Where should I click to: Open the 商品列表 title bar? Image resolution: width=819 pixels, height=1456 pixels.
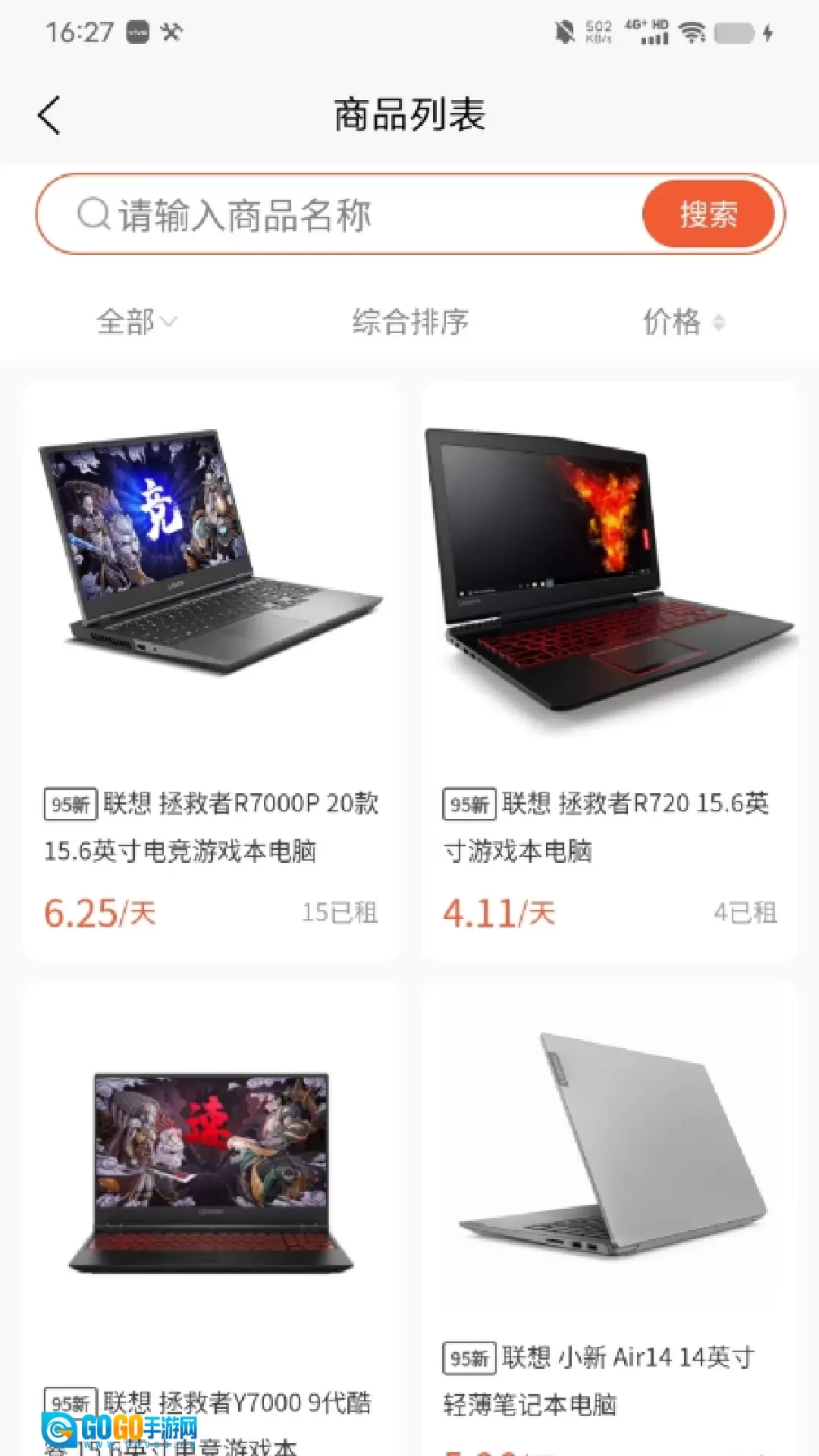[x=409, y=115]
